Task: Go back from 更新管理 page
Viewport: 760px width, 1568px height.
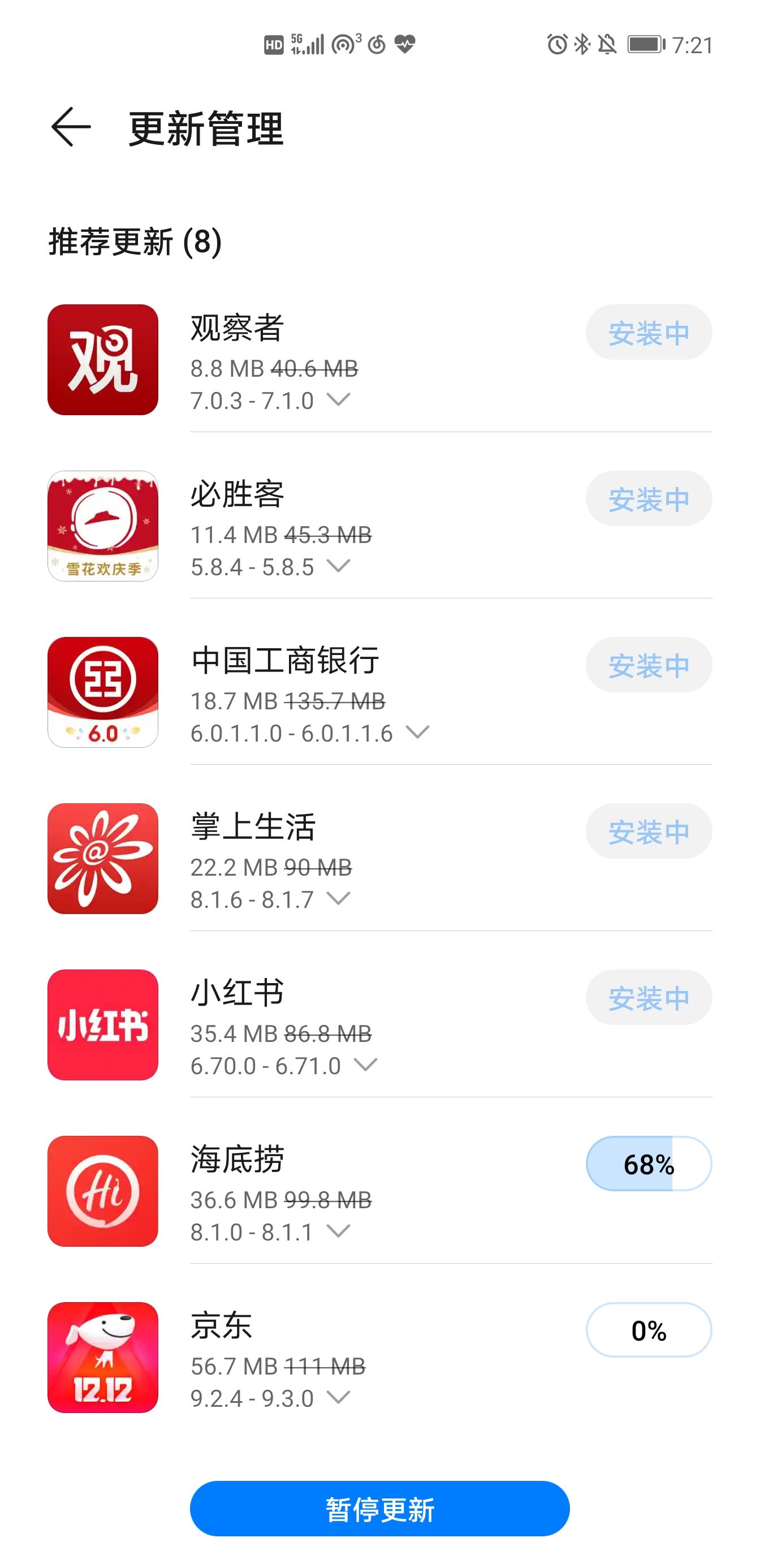Action: tap(71, 127)
